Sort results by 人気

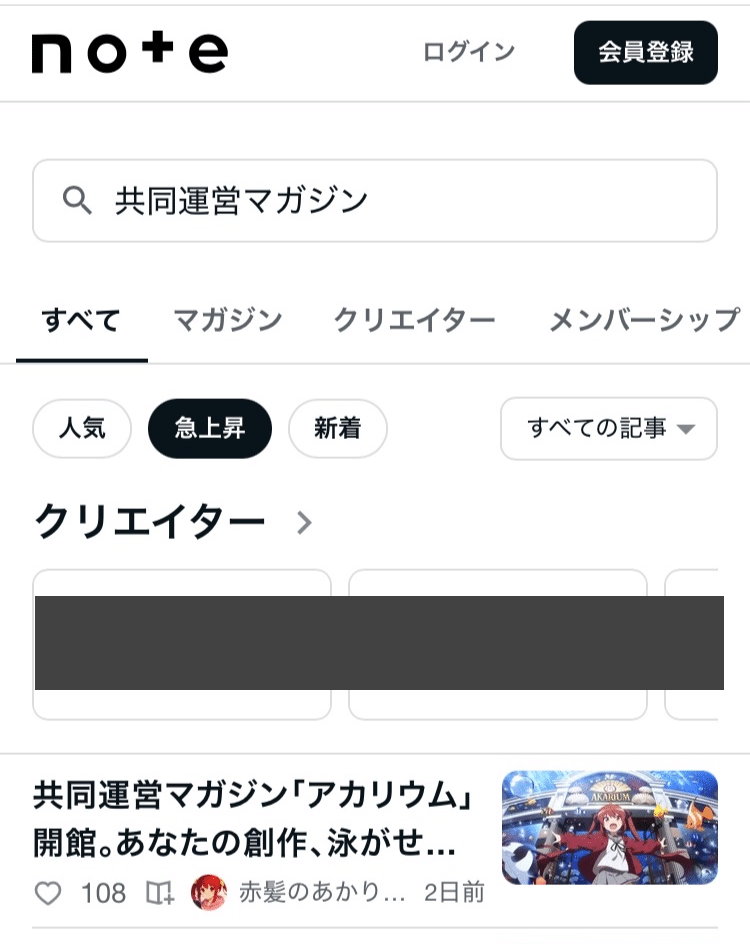point(82,429)
